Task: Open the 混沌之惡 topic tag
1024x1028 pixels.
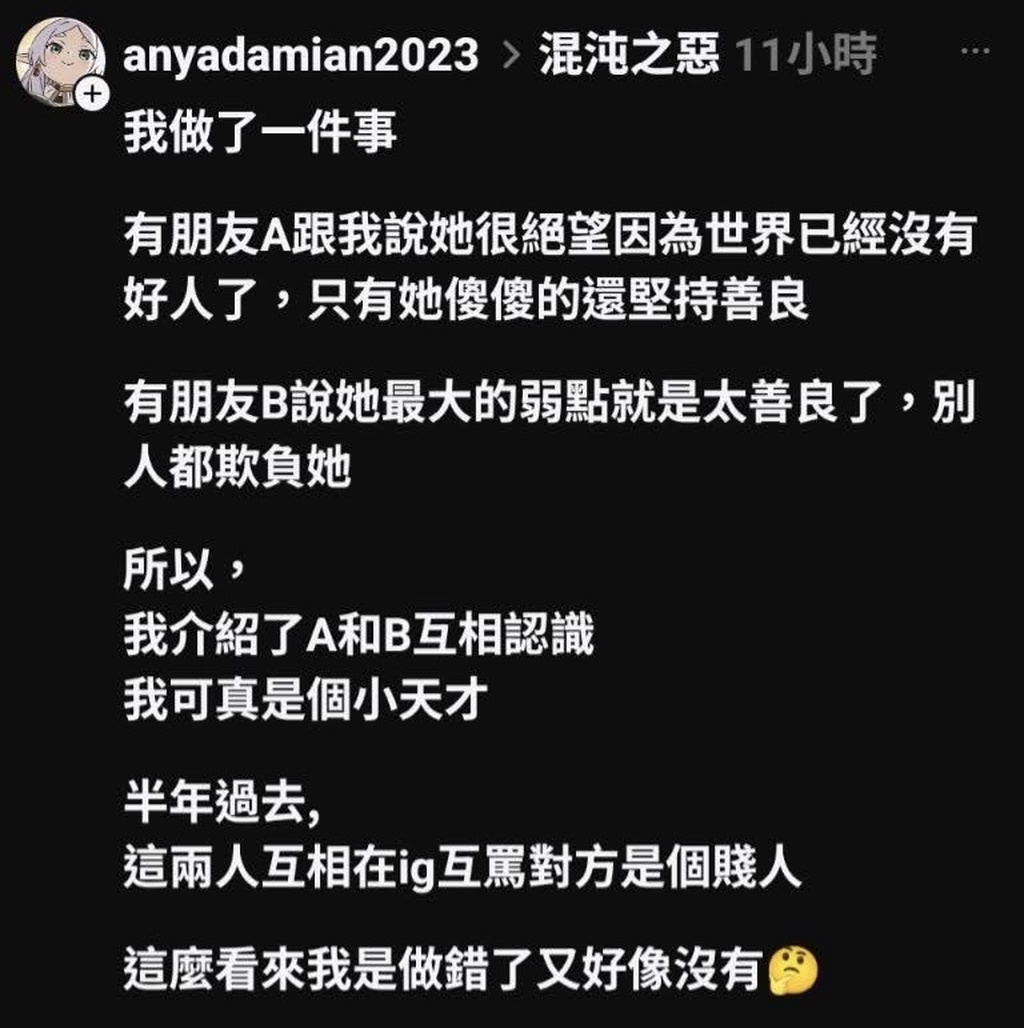Action: tap(629, 55)
